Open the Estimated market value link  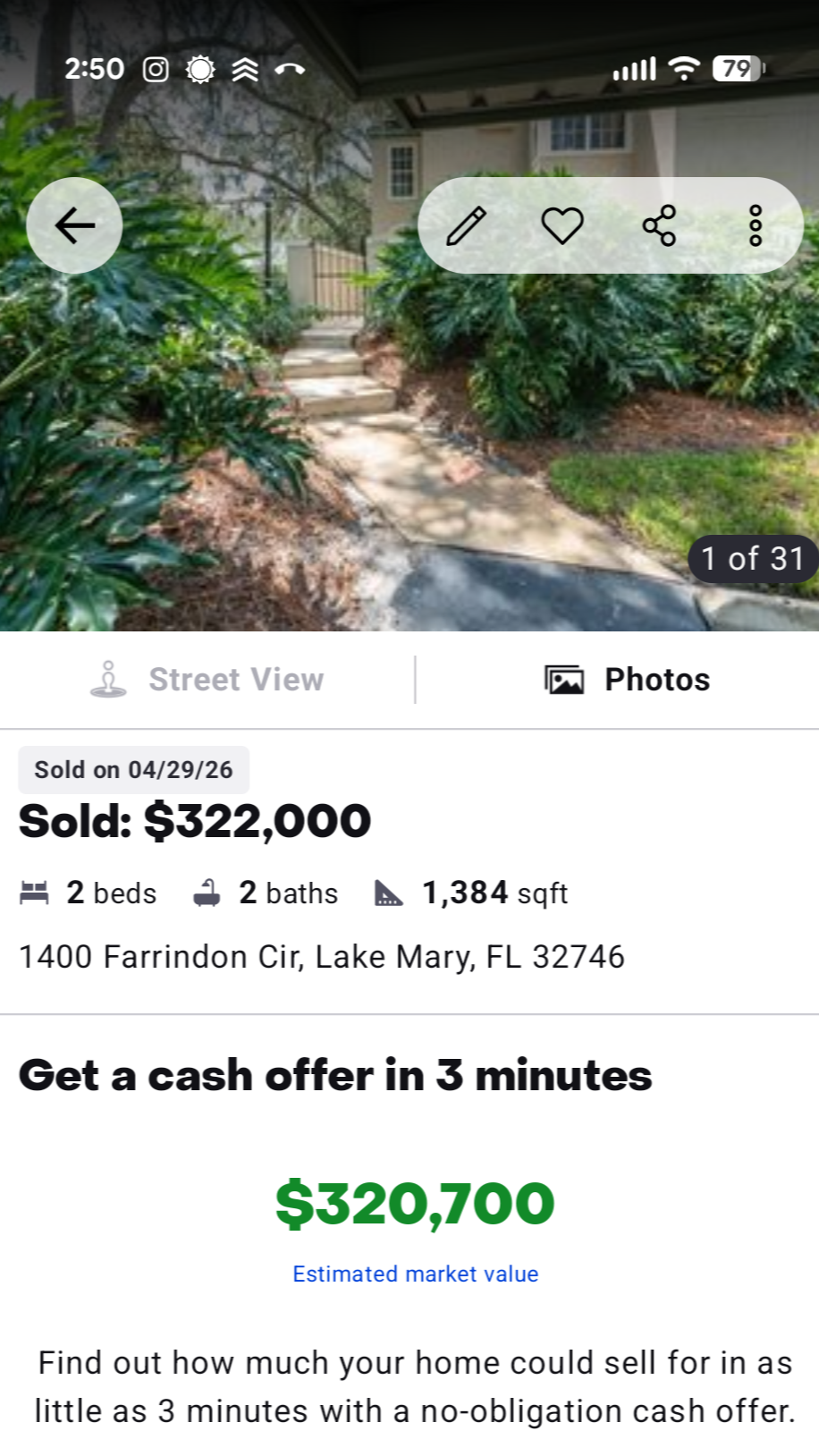[x=416, y=1274]
